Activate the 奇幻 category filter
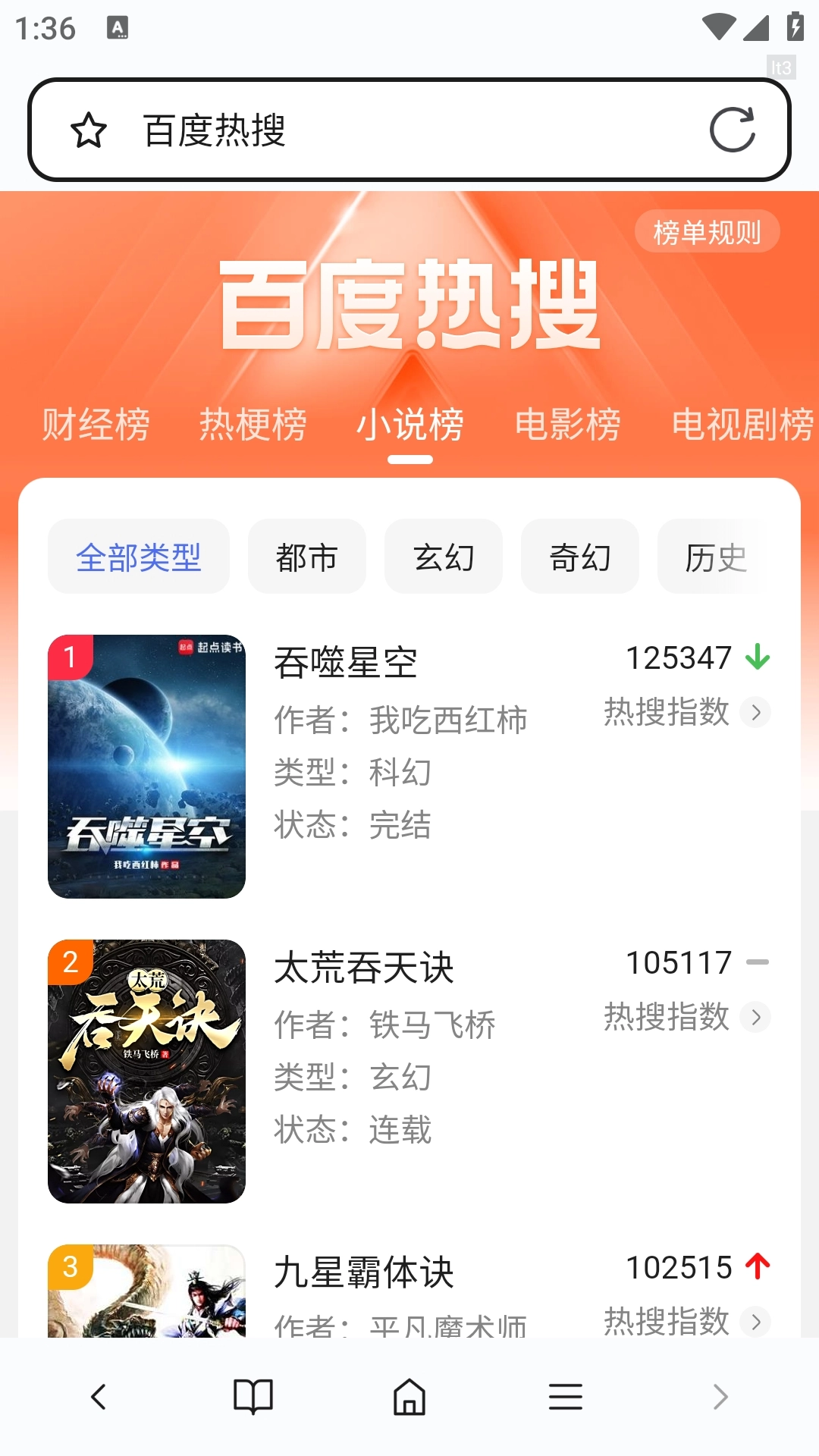819x1456 pixels. coord(580,556)
